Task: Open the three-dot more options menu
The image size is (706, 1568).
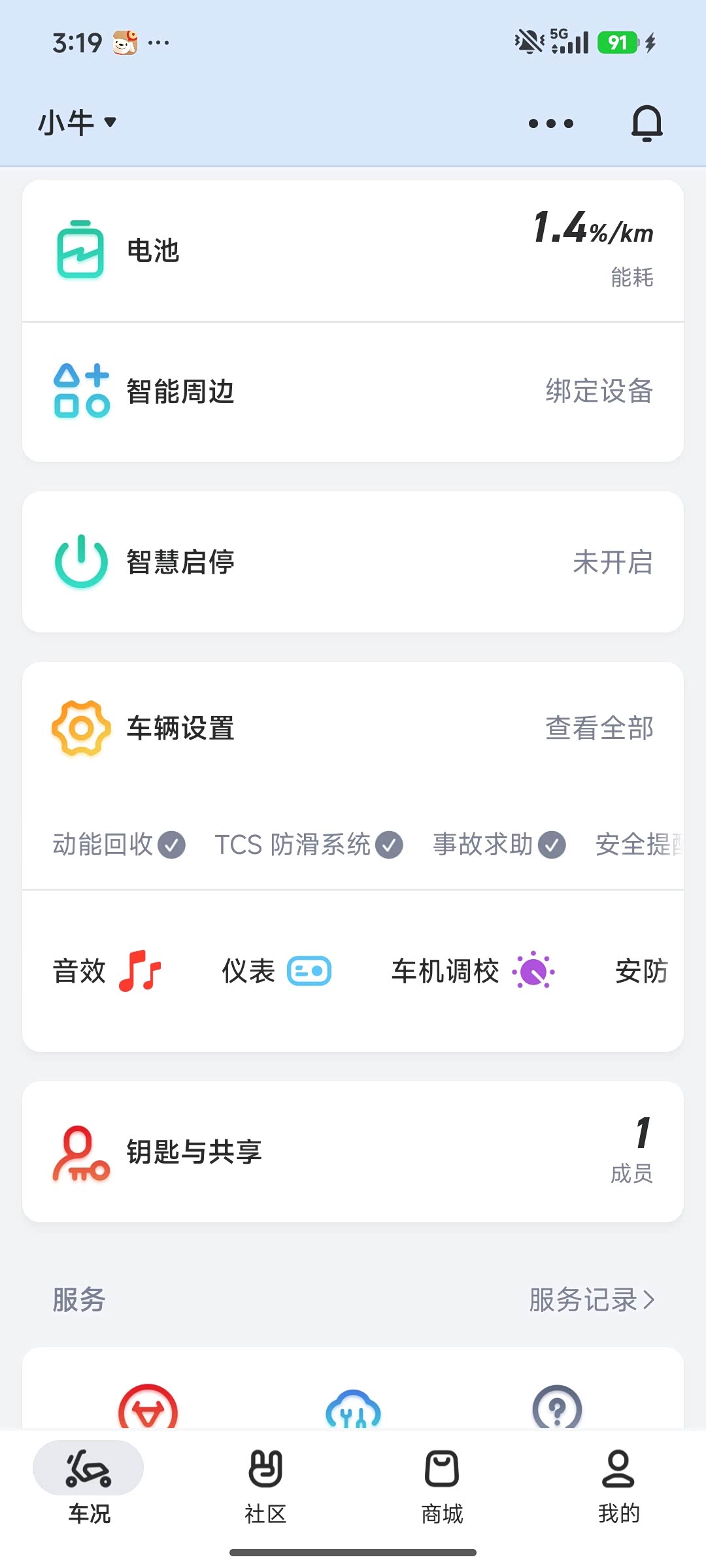Action: point(550,123)
